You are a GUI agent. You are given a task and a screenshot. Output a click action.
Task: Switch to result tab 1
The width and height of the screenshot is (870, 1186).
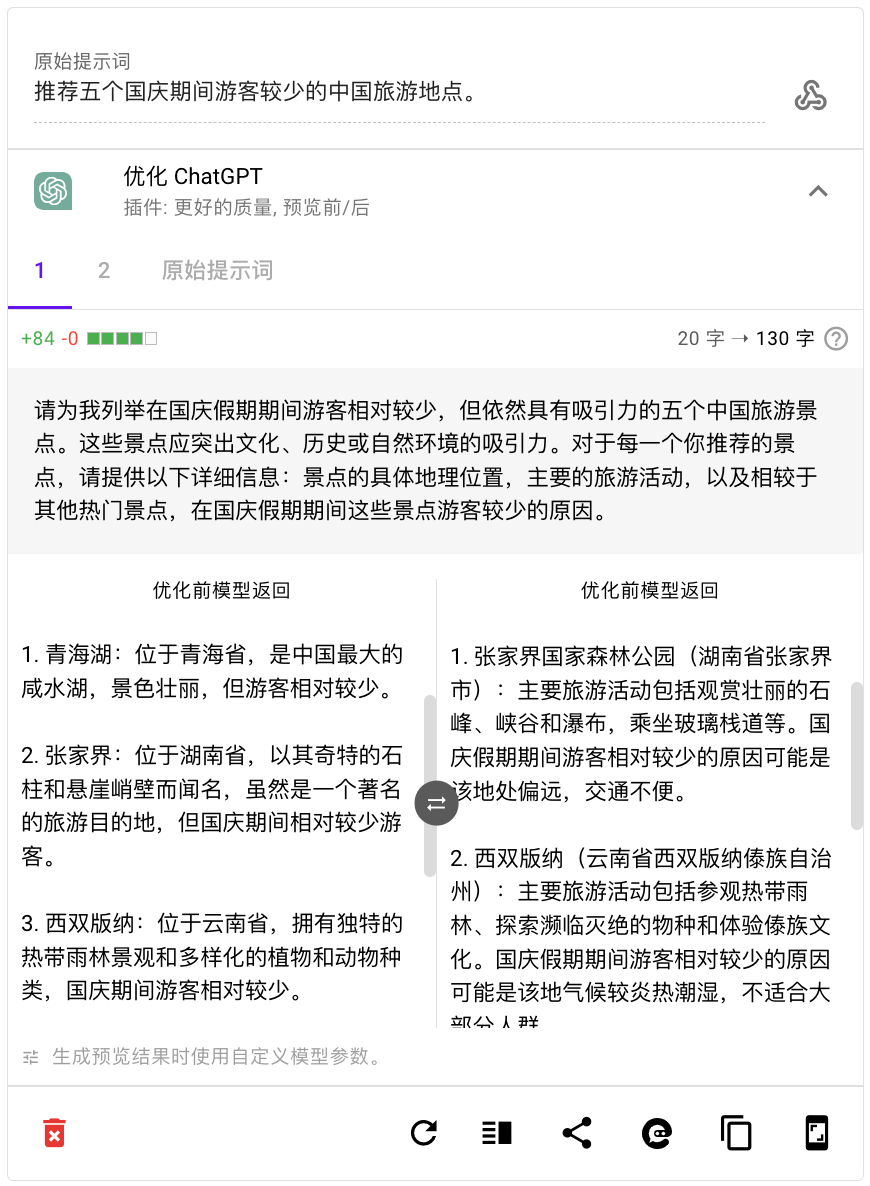pyautogui.click(x=39, y=271)
